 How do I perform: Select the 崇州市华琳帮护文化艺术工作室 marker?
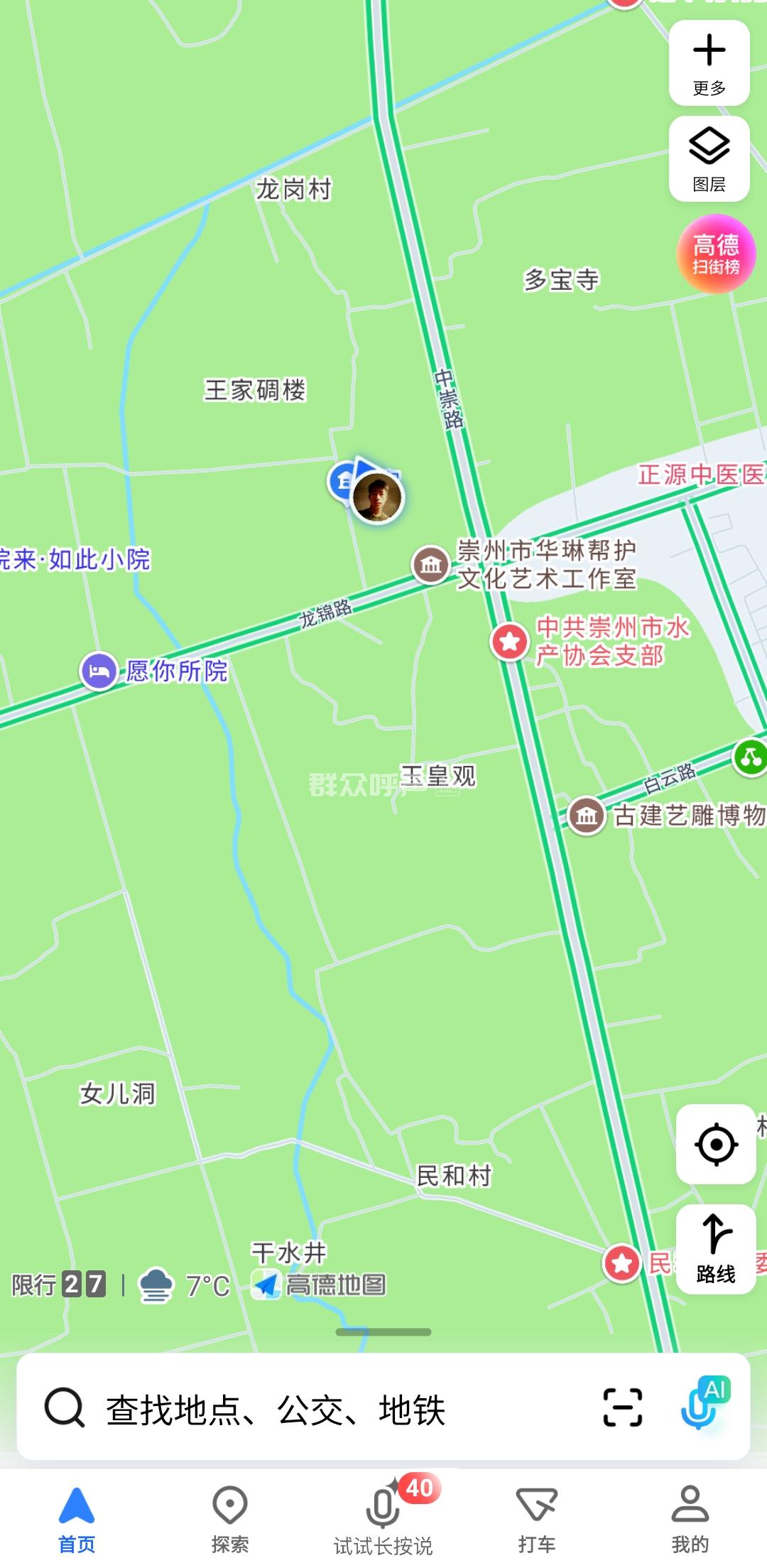pos(430,565)
